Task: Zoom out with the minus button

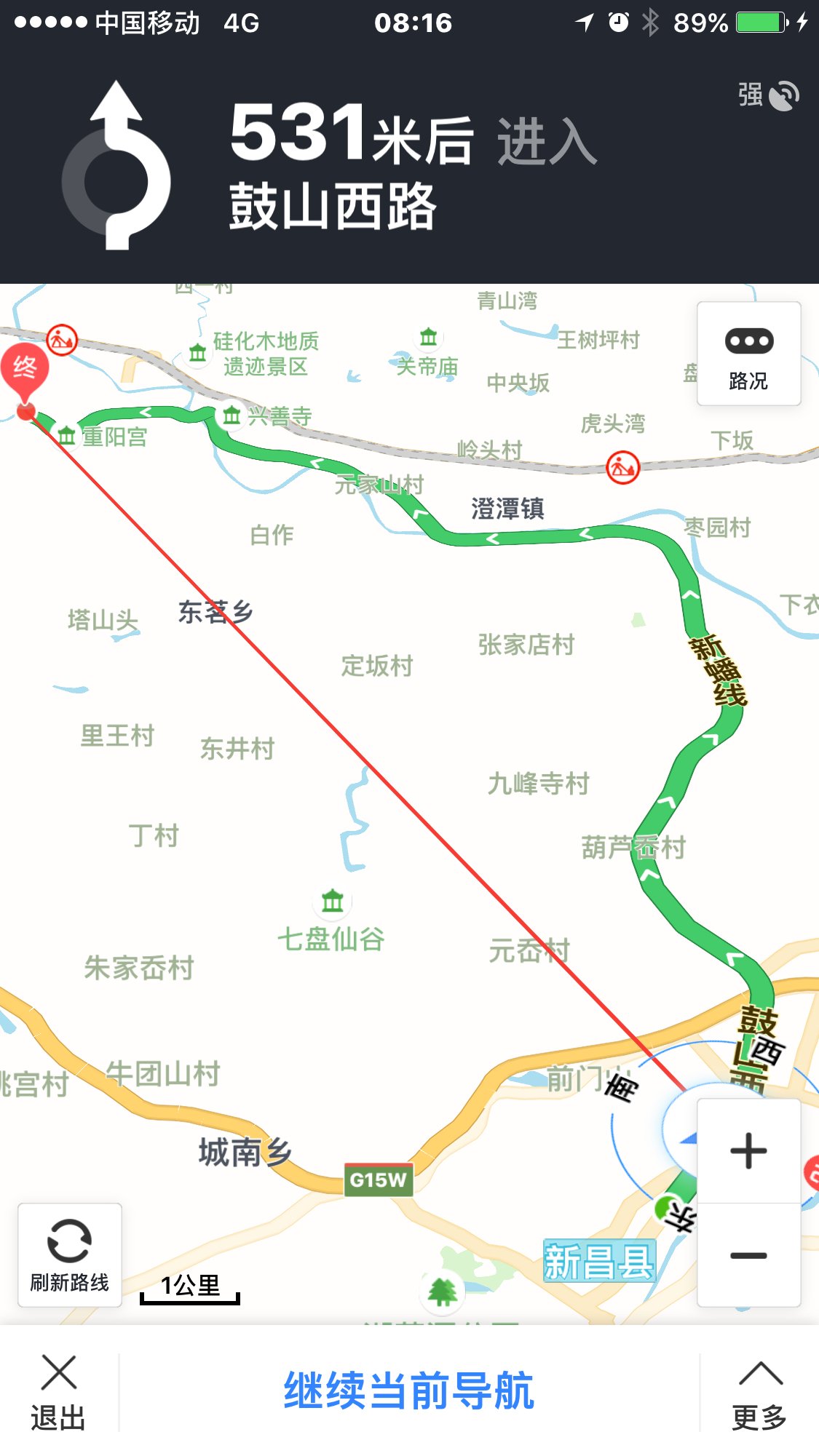Action: coord(748,1255)
